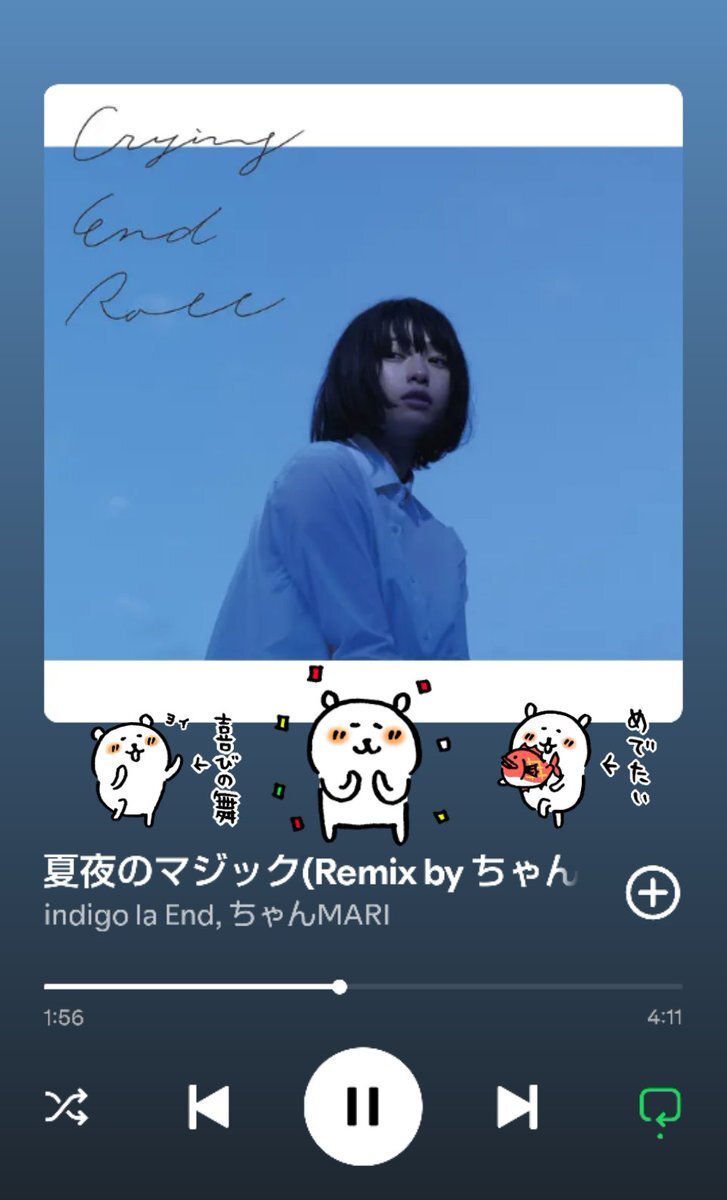This screenshot has height=1200, width=727.
Task: Open artist indigo la End, ちゃんMARI
Action: [216, 915]
